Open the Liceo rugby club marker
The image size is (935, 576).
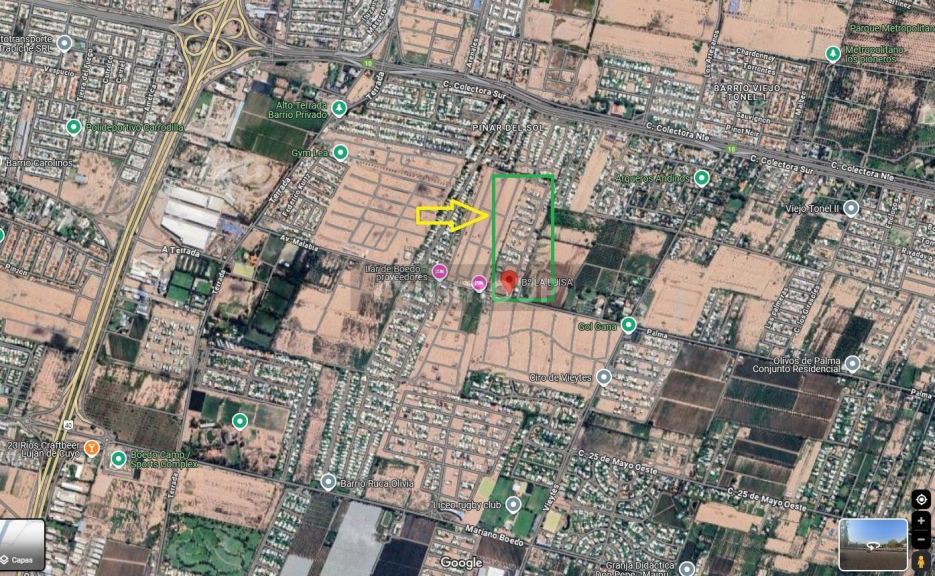pyautogui.click(x=513, y=504)
